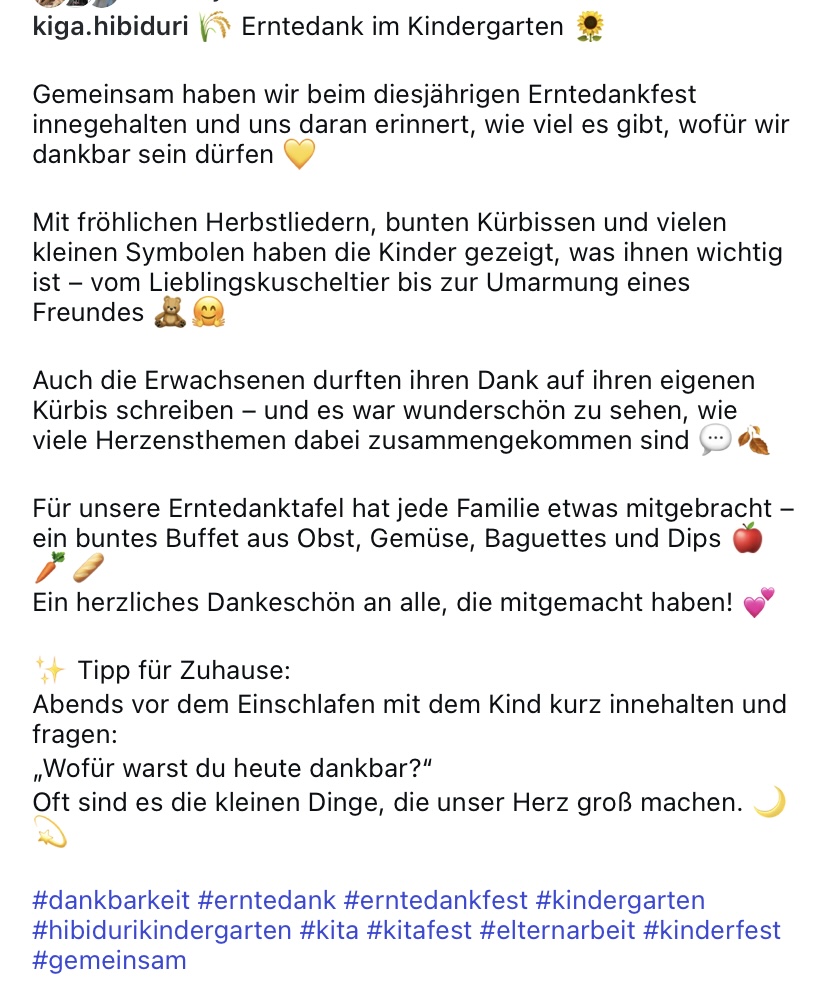Open the kiga.hibiduri profile
This screenshot has width=828, height=989.
(110, 27)
